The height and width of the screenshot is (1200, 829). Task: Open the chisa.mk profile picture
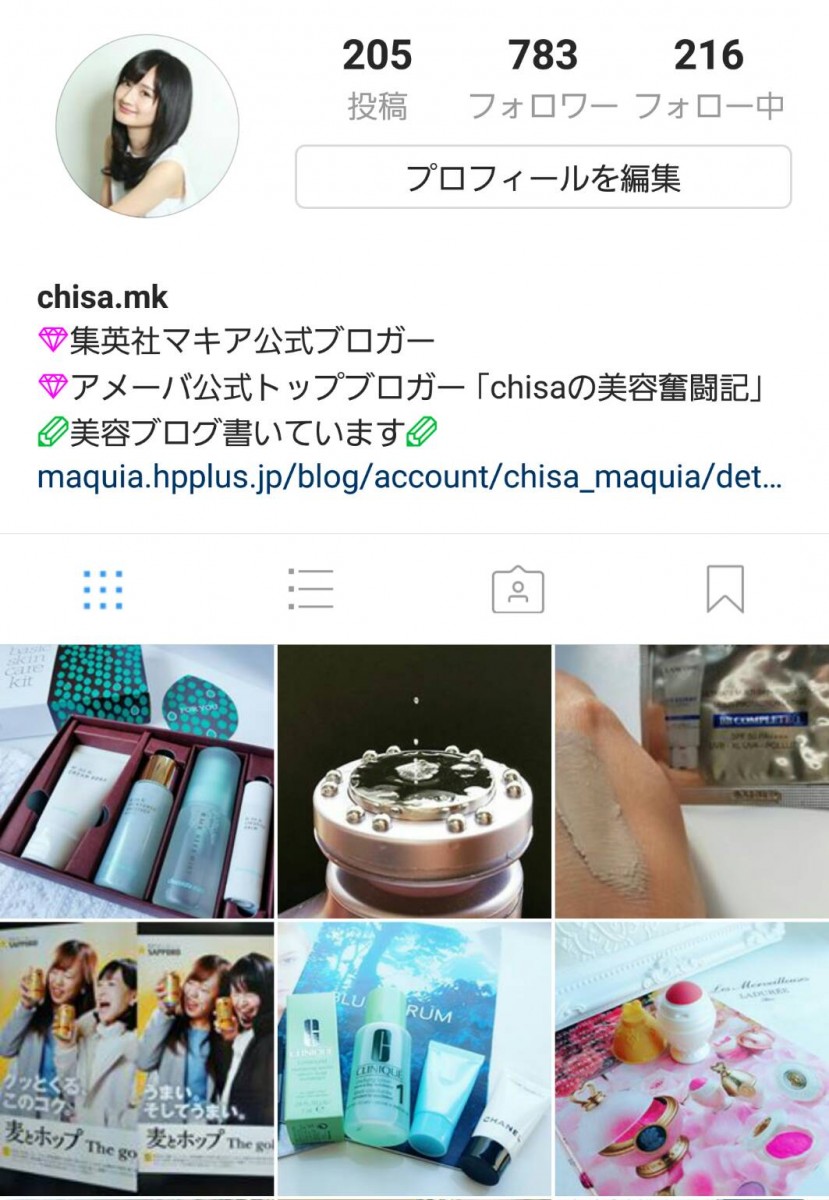click(147, 126)
